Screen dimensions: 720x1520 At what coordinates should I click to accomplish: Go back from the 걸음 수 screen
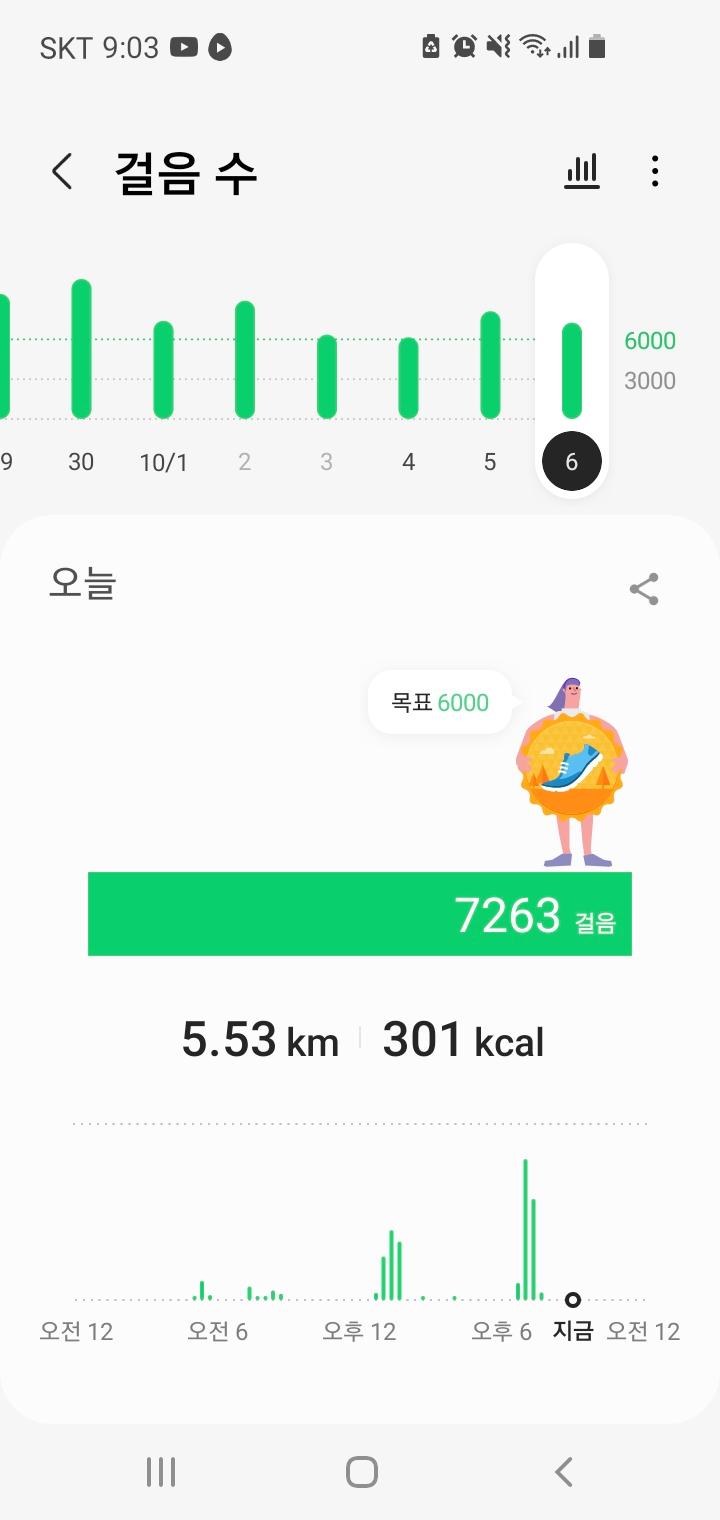pyautogui.click(x=62, y=172)
